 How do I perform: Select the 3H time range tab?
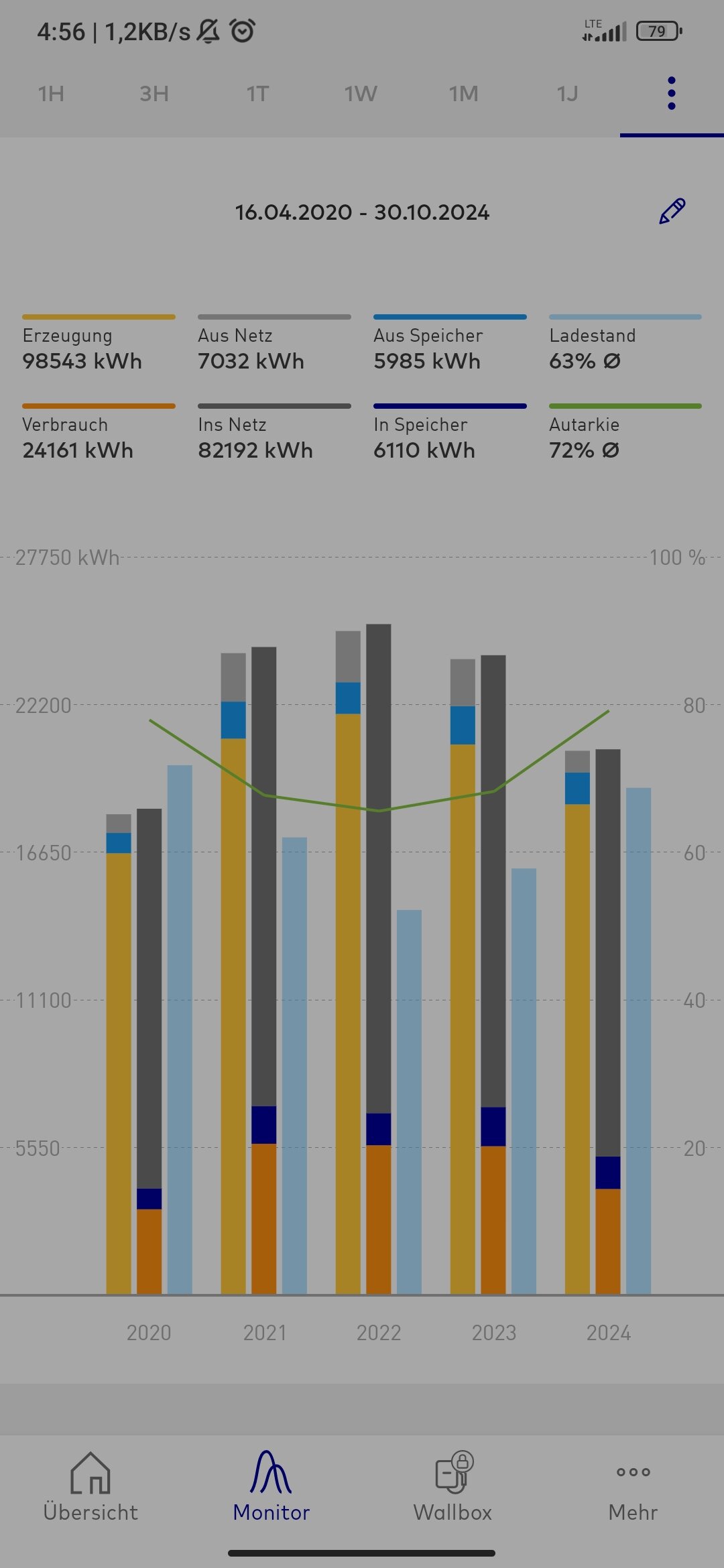coord(154,94)
